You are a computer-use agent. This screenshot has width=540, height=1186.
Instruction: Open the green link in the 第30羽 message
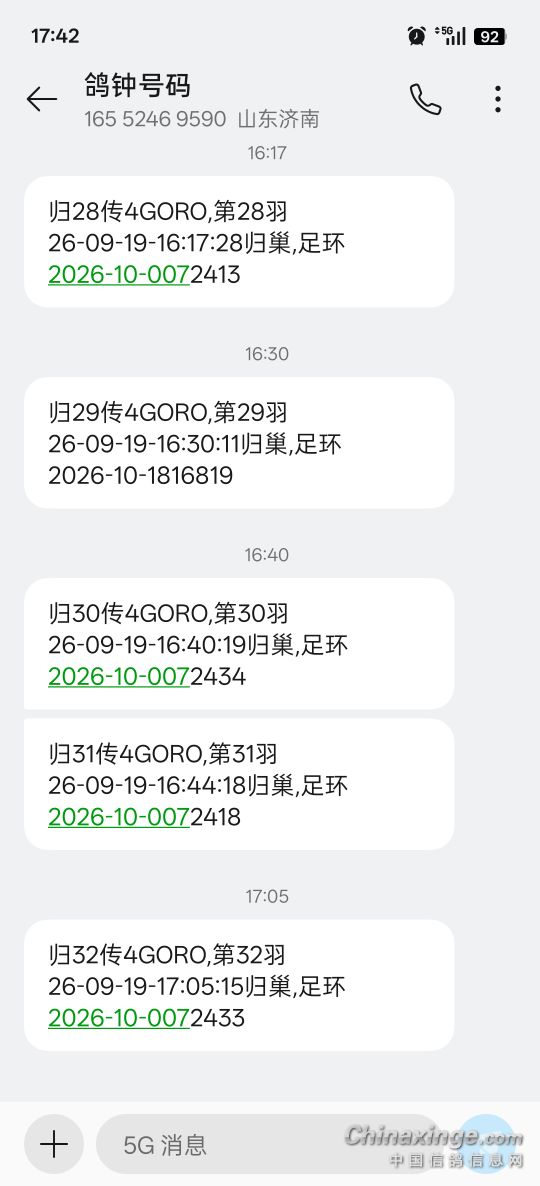119,676
